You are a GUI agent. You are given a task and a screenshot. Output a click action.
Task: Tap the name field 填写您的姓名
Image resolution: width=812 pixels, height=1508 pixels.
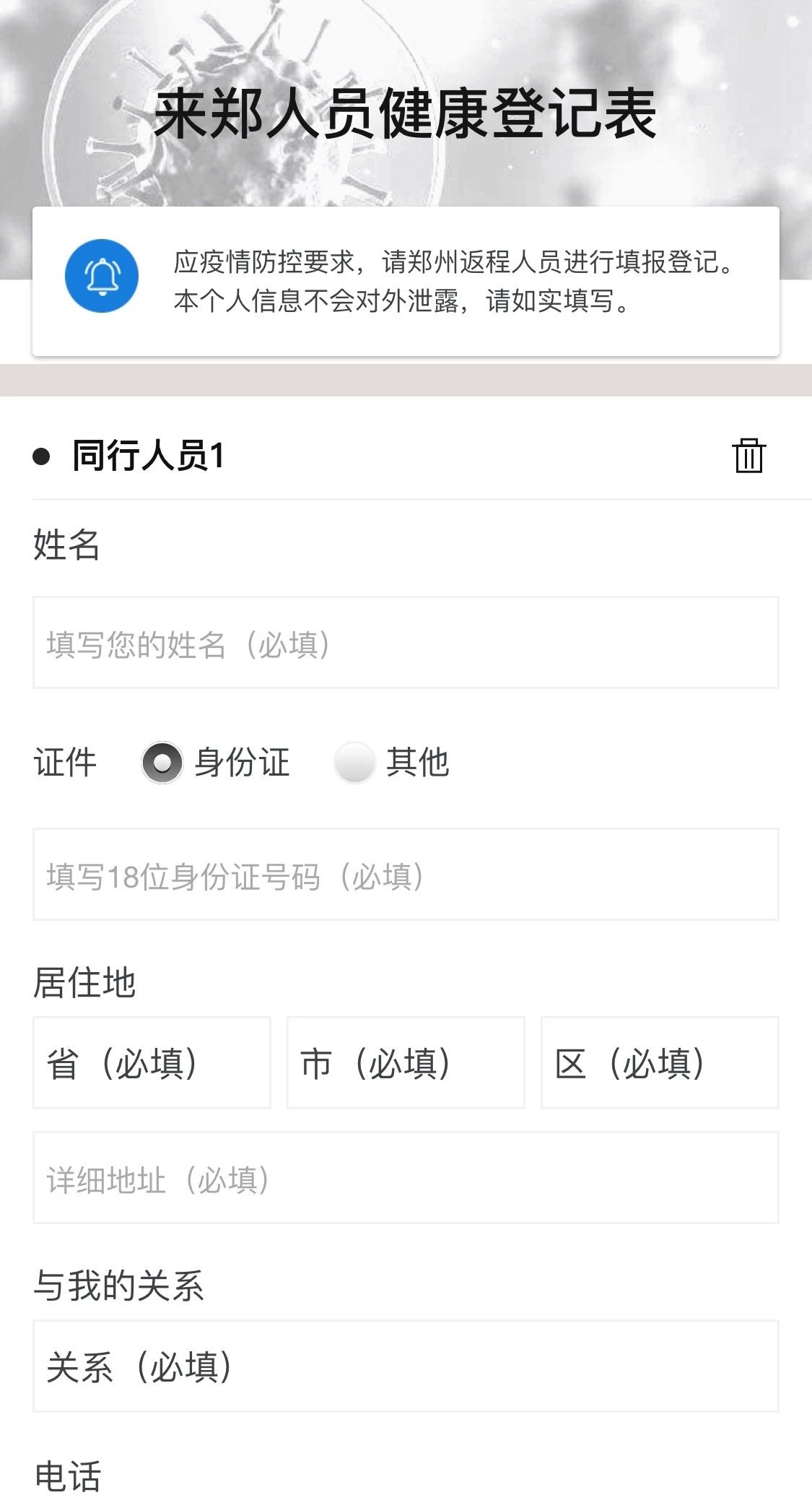point(406,642)
